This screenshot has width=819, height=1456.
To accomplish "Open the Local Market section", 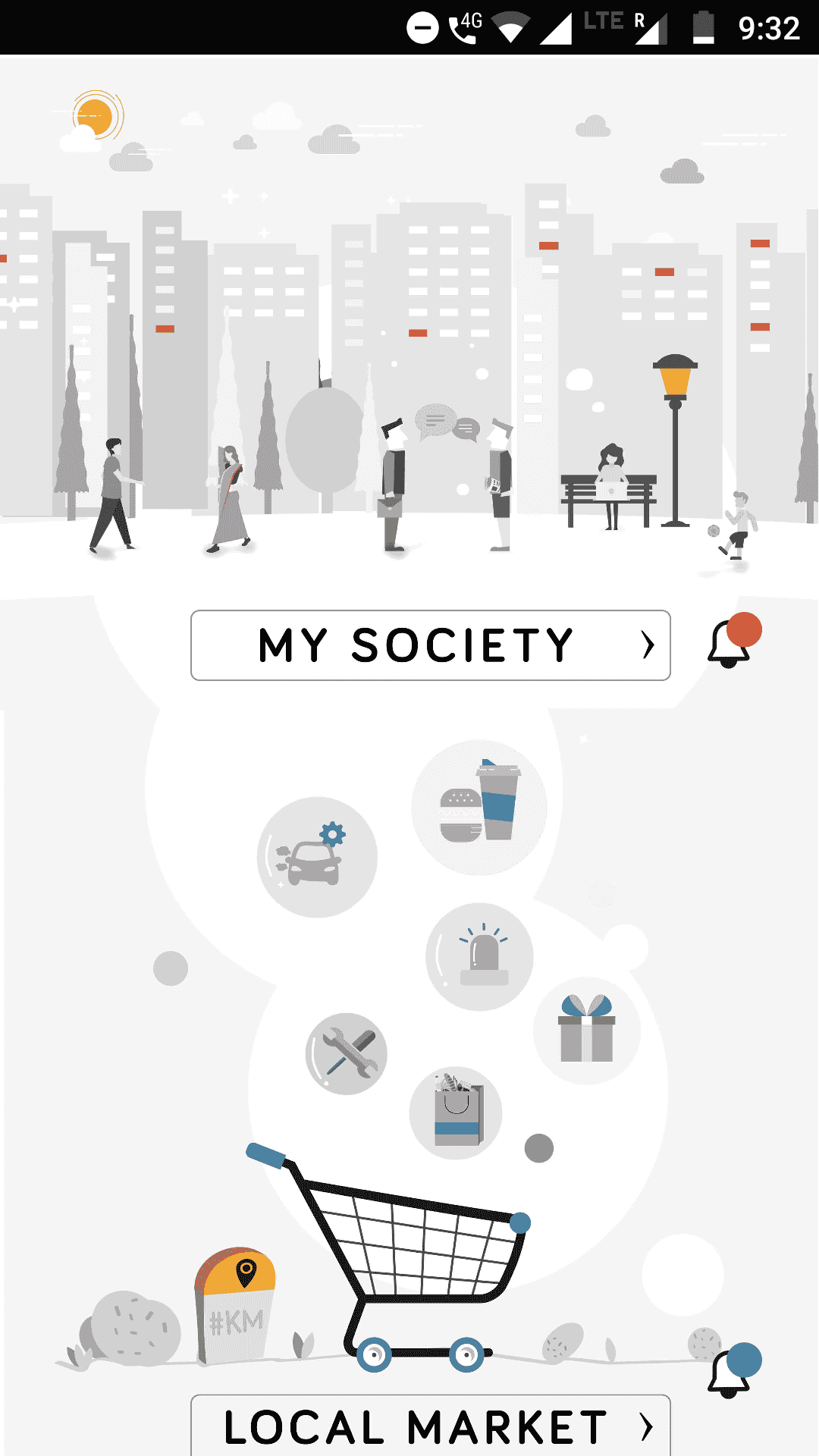I will [x=430, y=1426].
